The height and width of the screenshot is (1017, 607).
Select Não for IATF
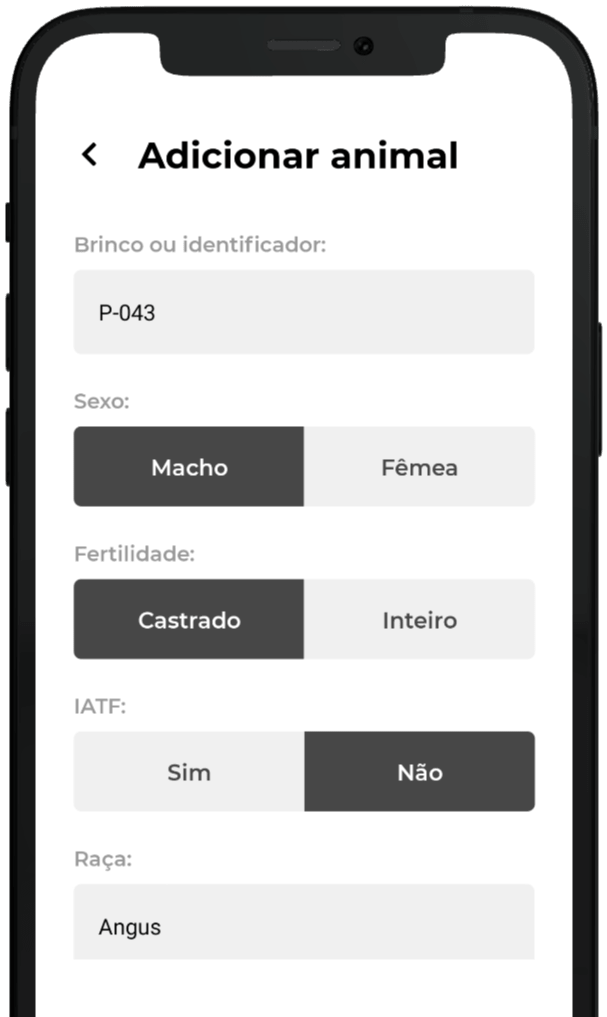pos(419,772)
